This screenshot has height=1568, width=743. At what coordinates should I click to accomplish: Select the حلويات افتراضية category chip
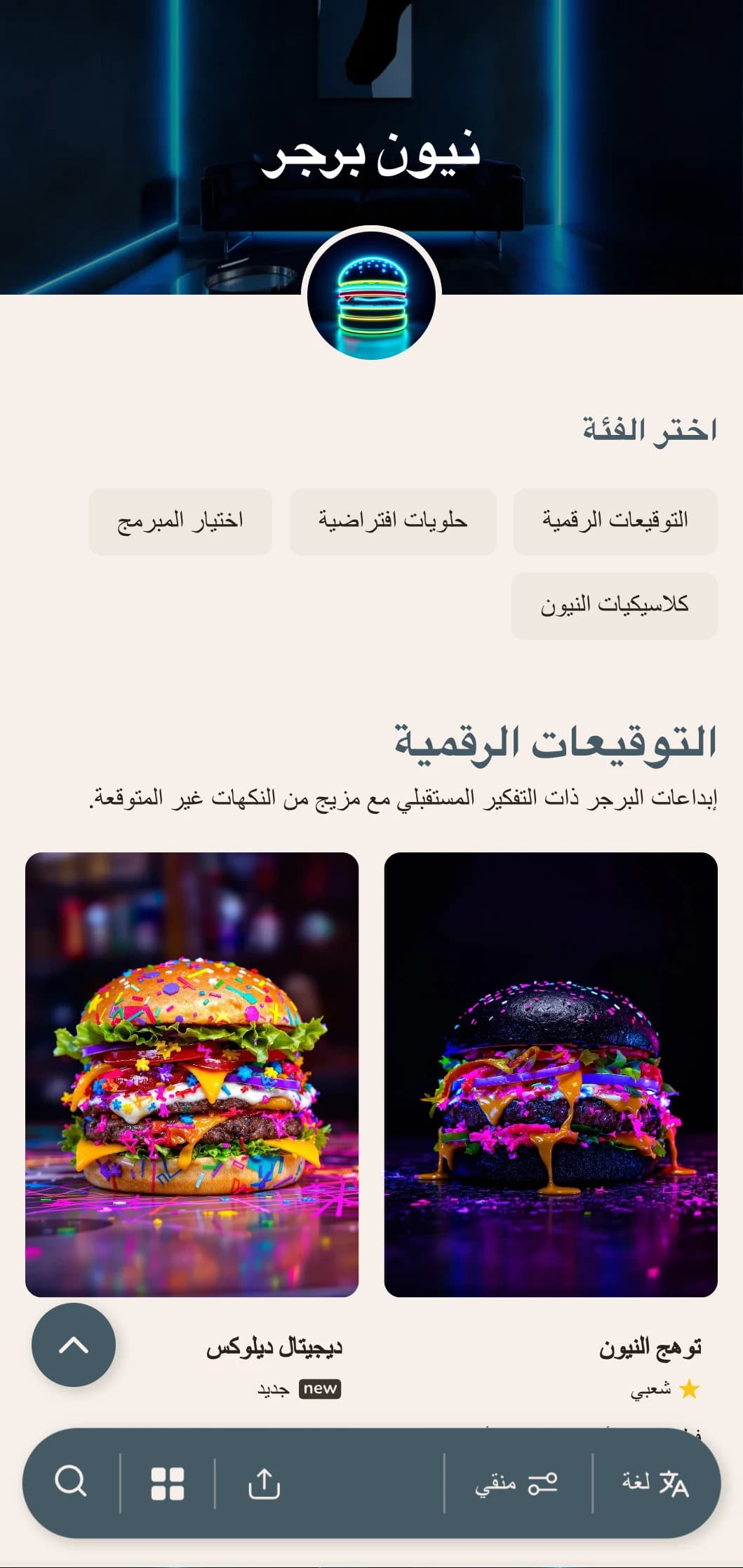click(x=392, y=521)
